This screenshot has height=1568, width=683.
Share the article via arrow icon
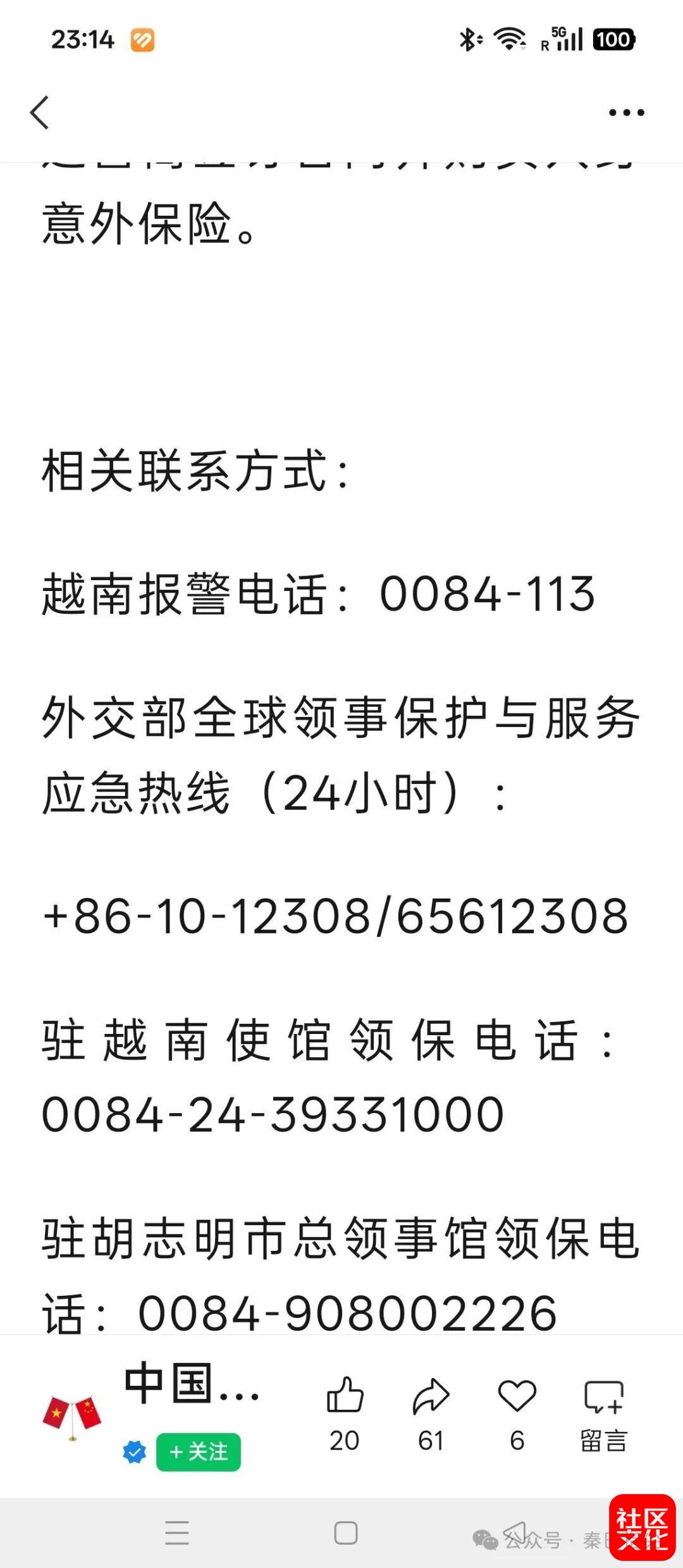pyautogui.click(x=431, y=1395)
